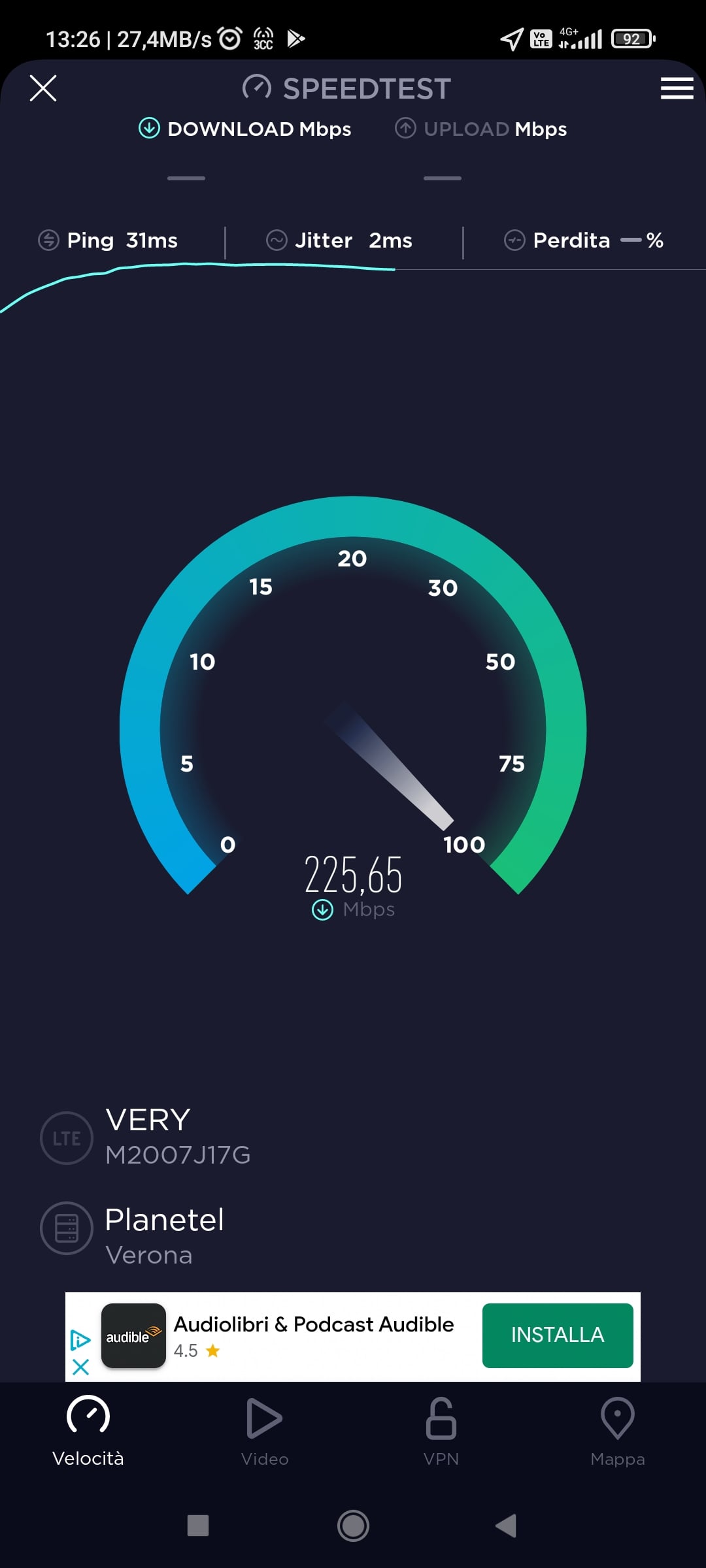The width and height of the screenshot is (706, 1568).
Task: Open the VPN tab
Action: (x=441, y=1431)
